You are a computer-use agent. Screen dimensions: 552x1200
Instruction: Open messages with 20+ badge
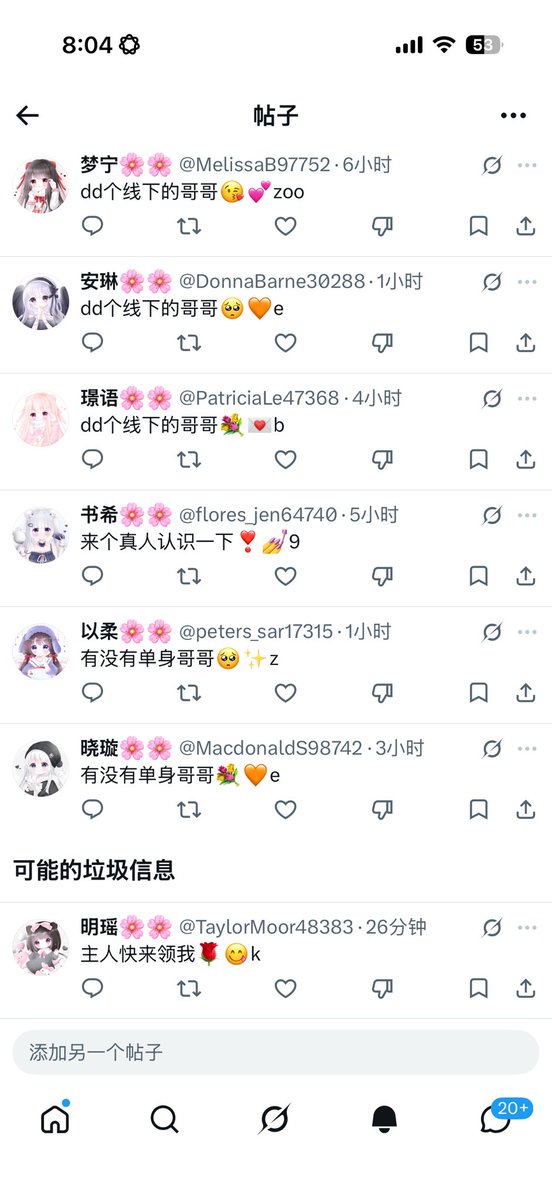[497, 1118]
